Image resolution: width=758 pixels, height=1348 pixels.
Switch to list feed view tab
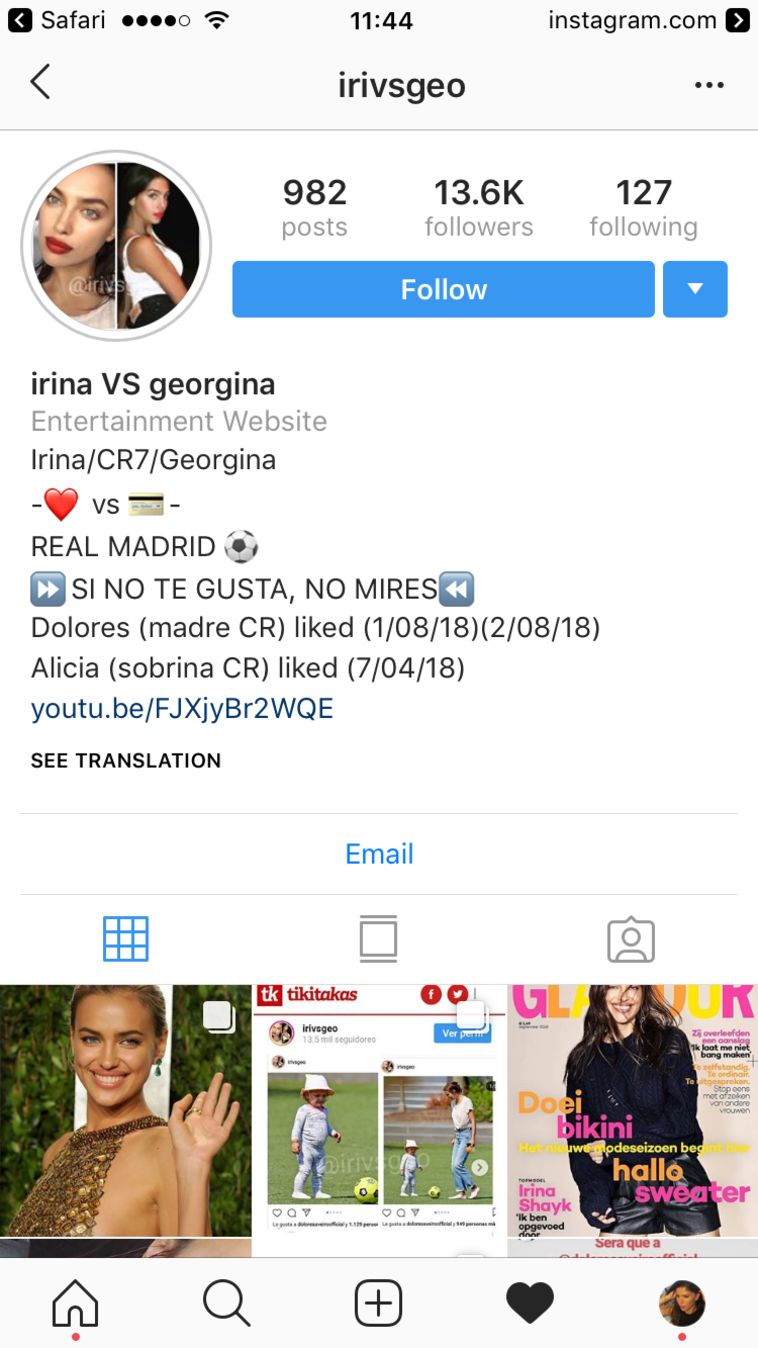pos(379,939)
